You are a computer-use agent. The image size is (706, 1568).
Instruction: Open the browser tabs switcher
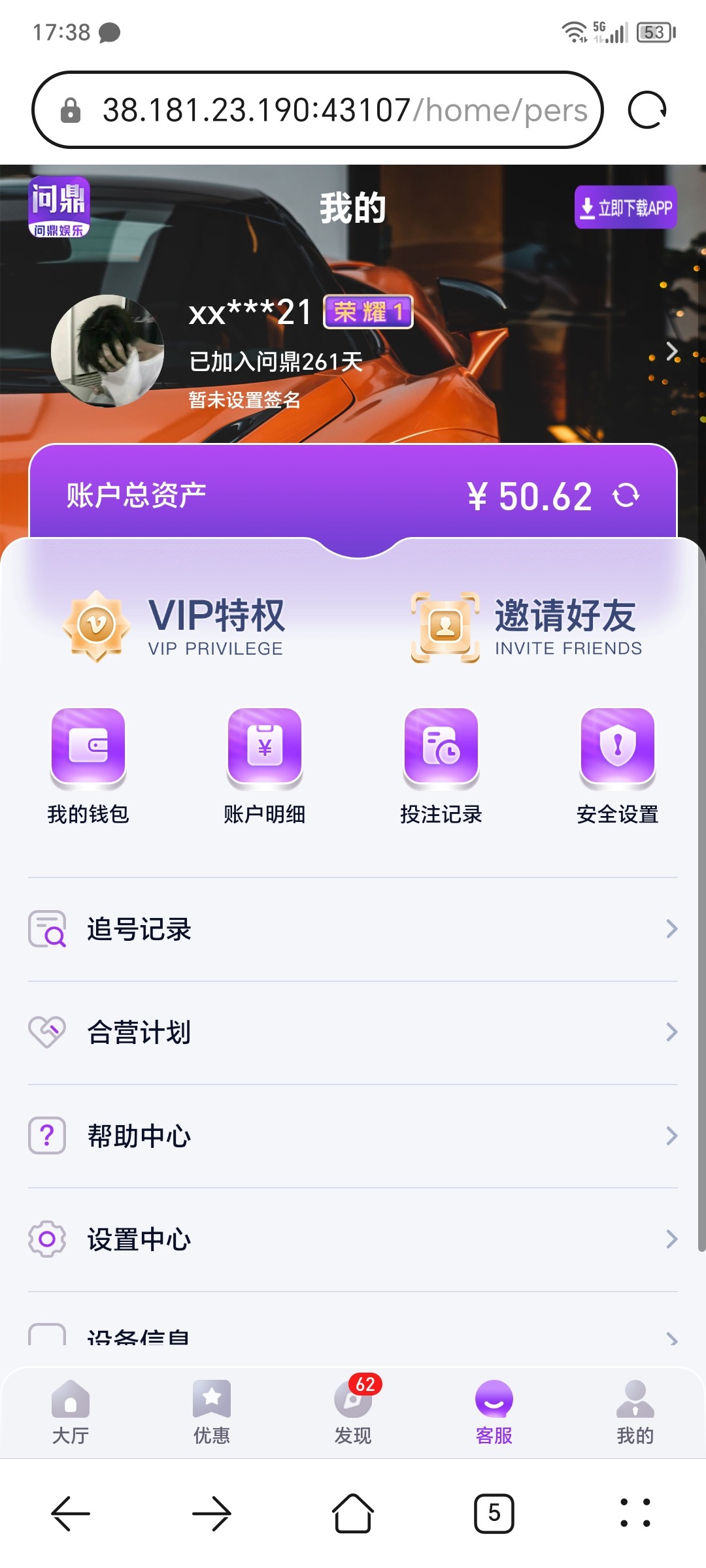click(x=494, y=1513)
